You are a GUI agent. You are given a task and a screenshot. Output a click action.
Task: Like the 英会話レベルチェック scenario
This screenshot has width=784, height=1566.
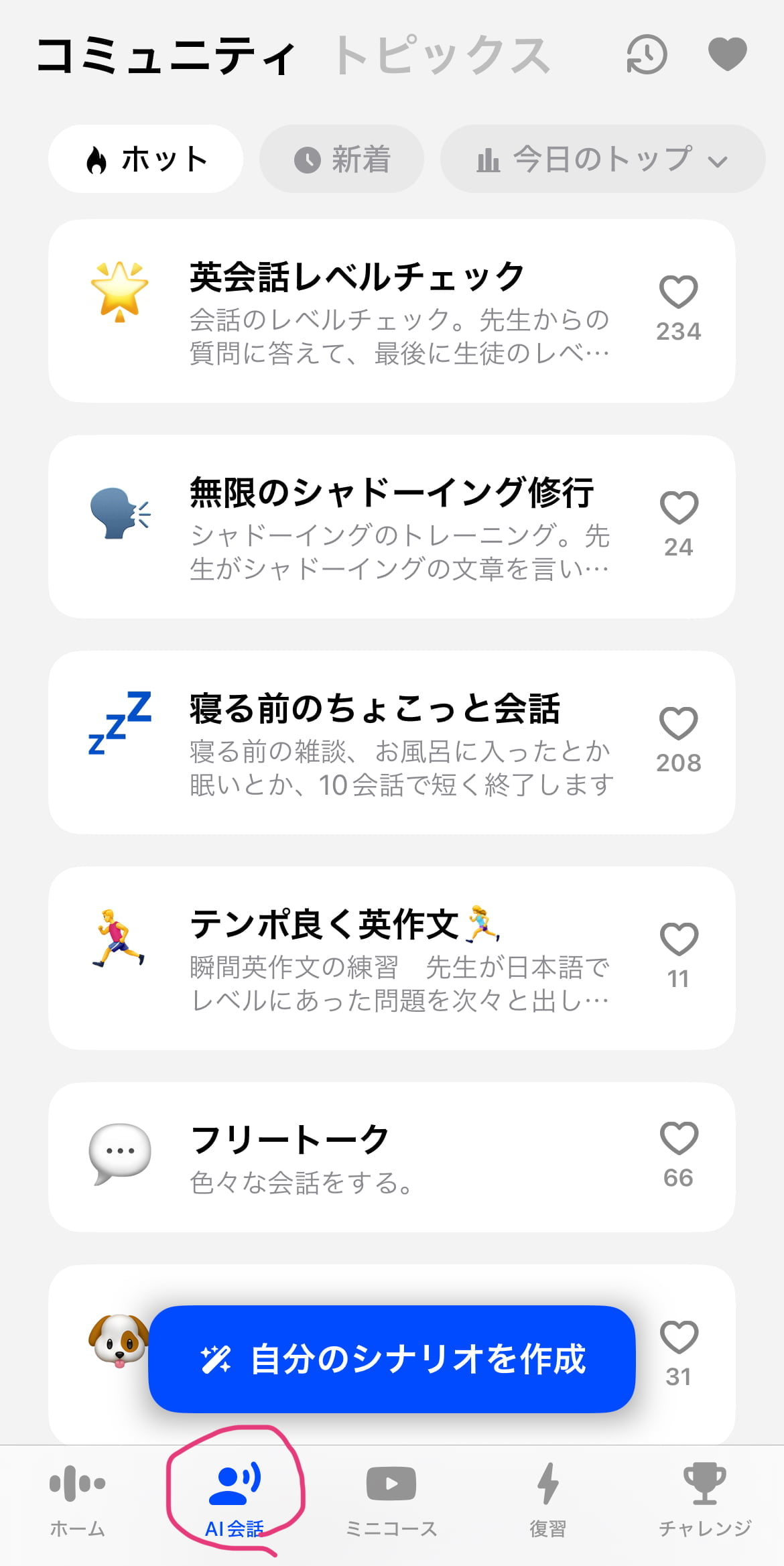[x=678, y=293]
